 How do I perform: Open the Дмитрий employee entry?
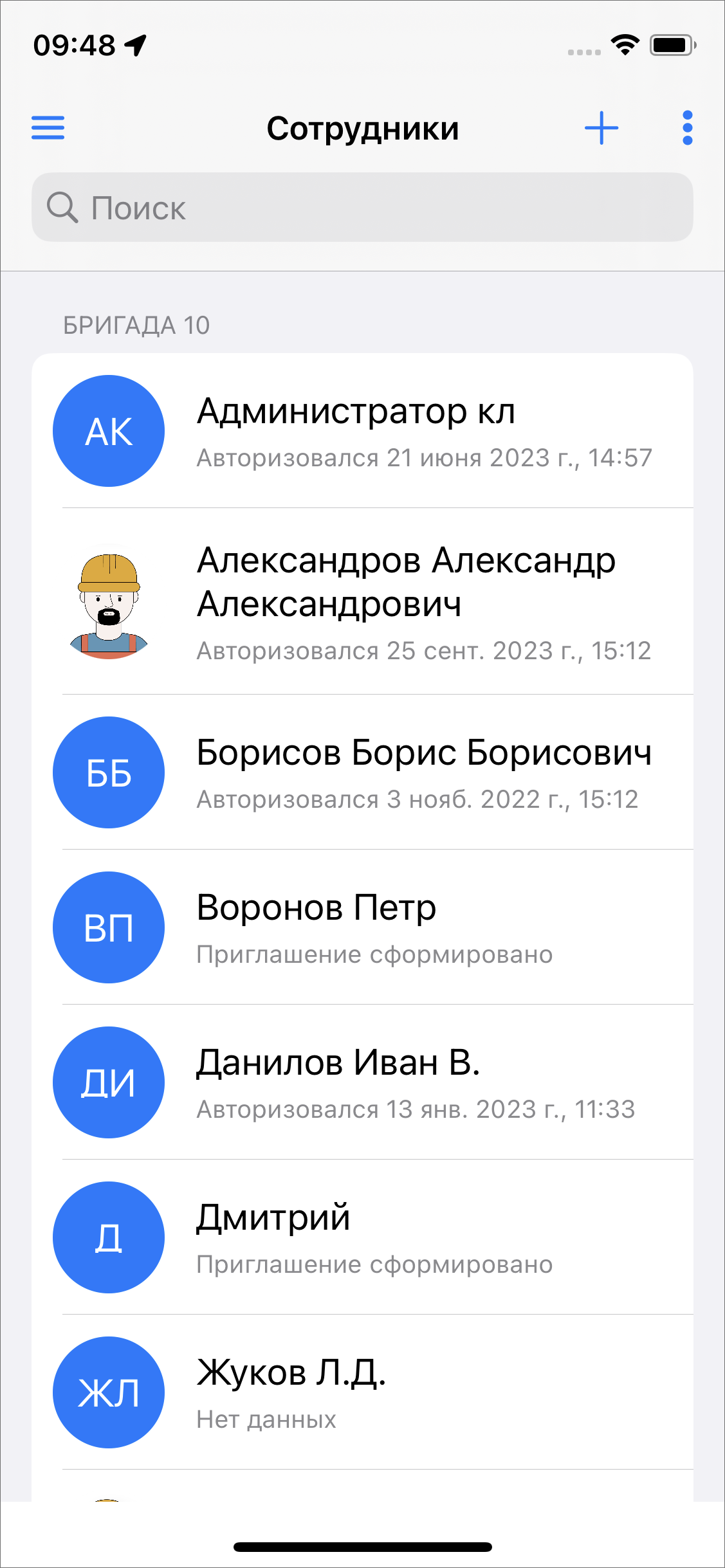[362, 1237]
